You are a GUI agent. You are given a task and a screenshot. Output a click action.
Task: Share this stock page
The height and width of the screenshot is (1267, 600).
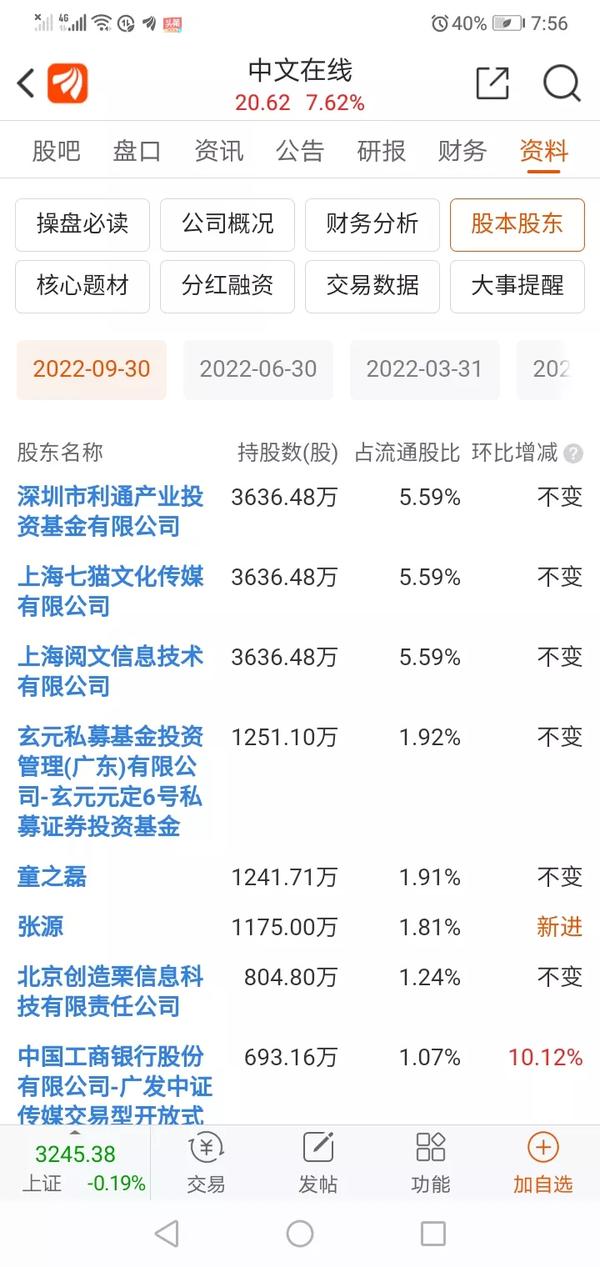tap(492, 84)
